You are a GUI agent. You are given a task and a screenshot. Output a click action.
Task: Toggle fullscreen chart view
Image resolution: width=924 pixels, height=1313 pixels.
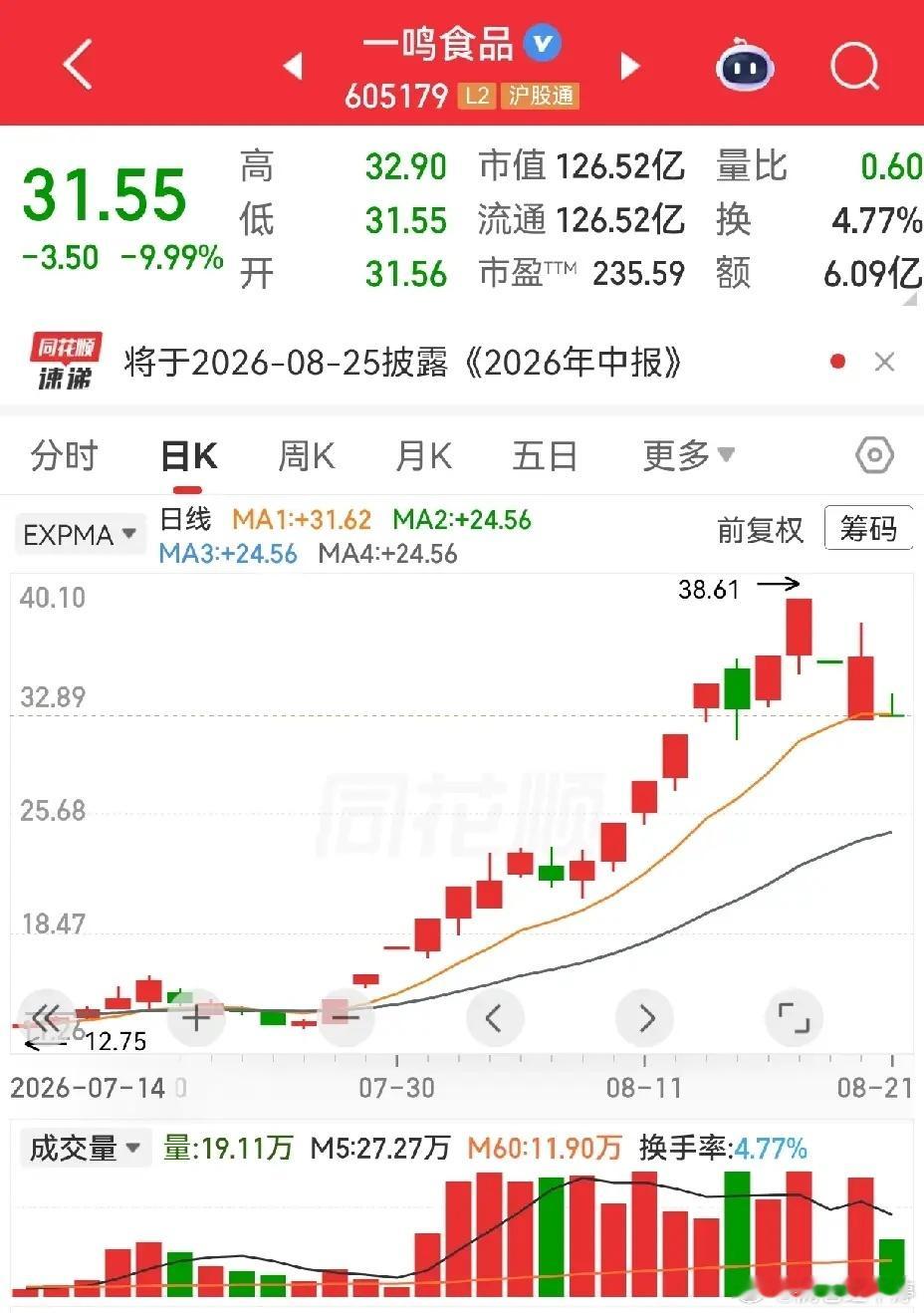pos(794,1017)
